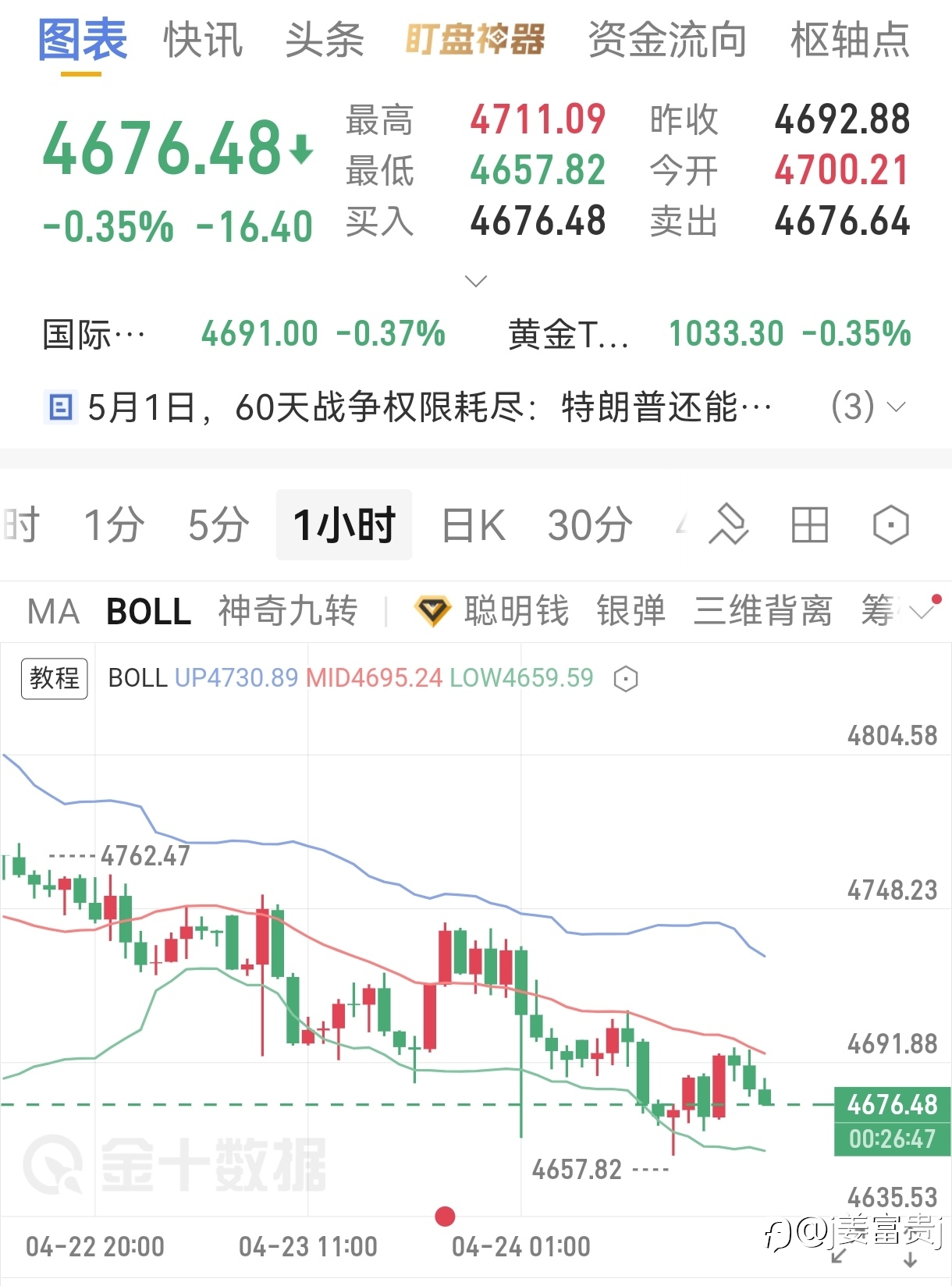The width and height of the screenshot is (952, 1286).
Task: Switch chart to 日K interval
Action: click(474, 525)
